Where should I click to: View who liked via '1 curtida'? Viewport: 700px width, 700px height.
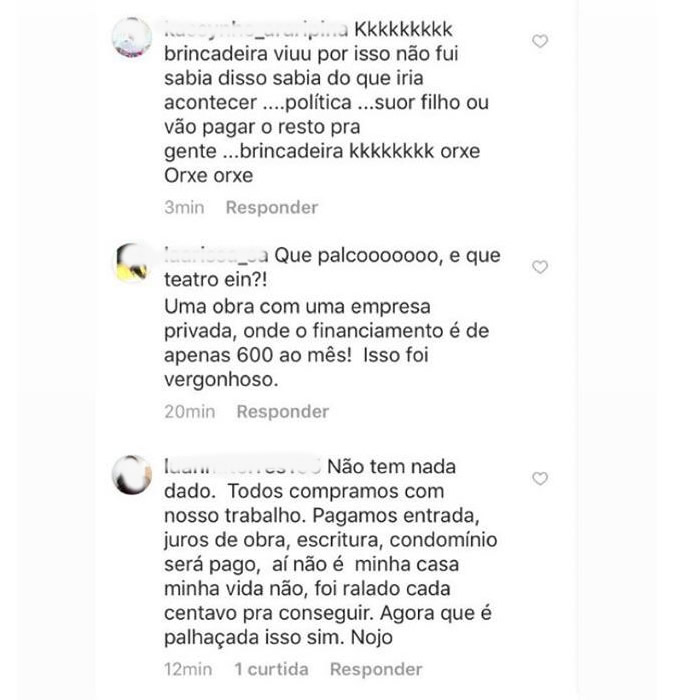point(272,669)
